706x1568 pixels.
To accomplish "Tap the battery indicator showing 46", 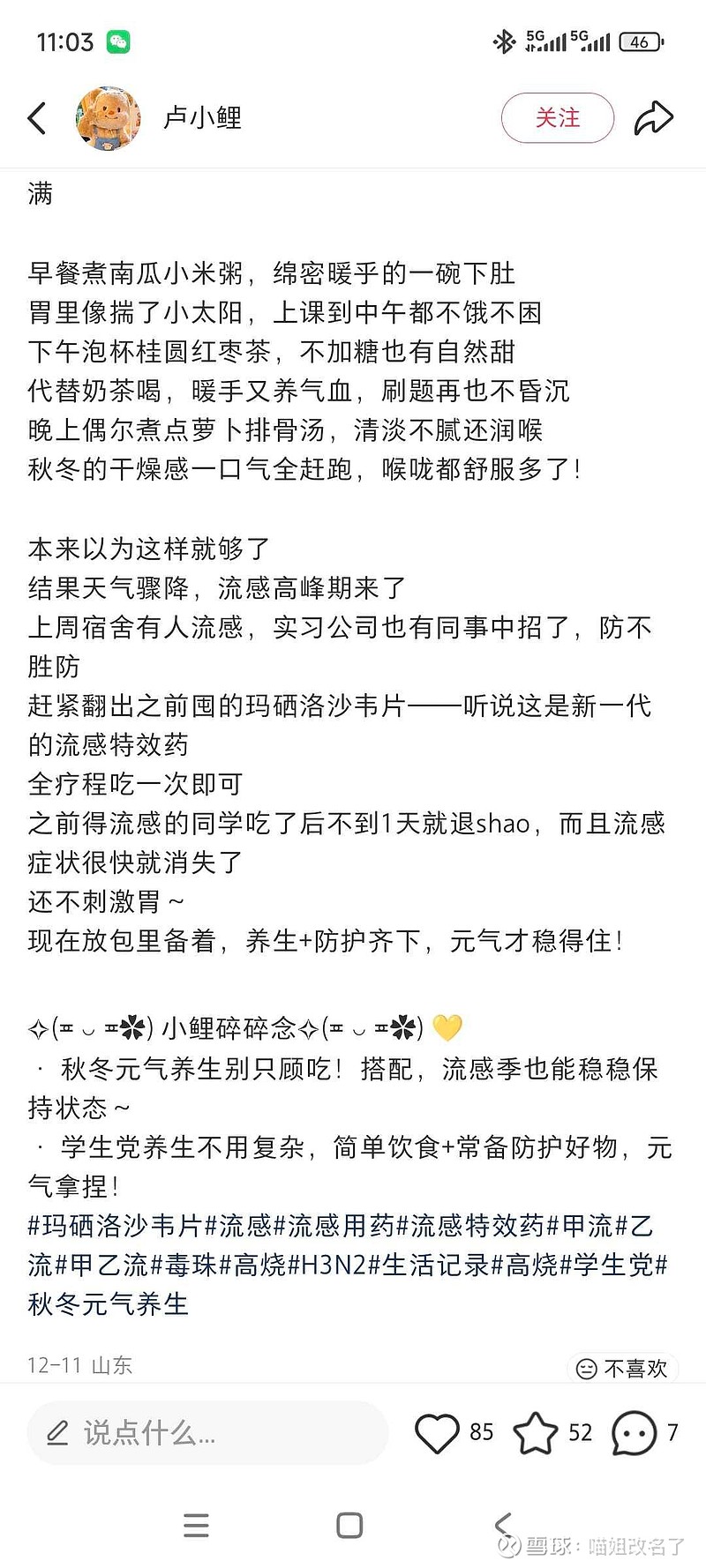I will [640, 41].
